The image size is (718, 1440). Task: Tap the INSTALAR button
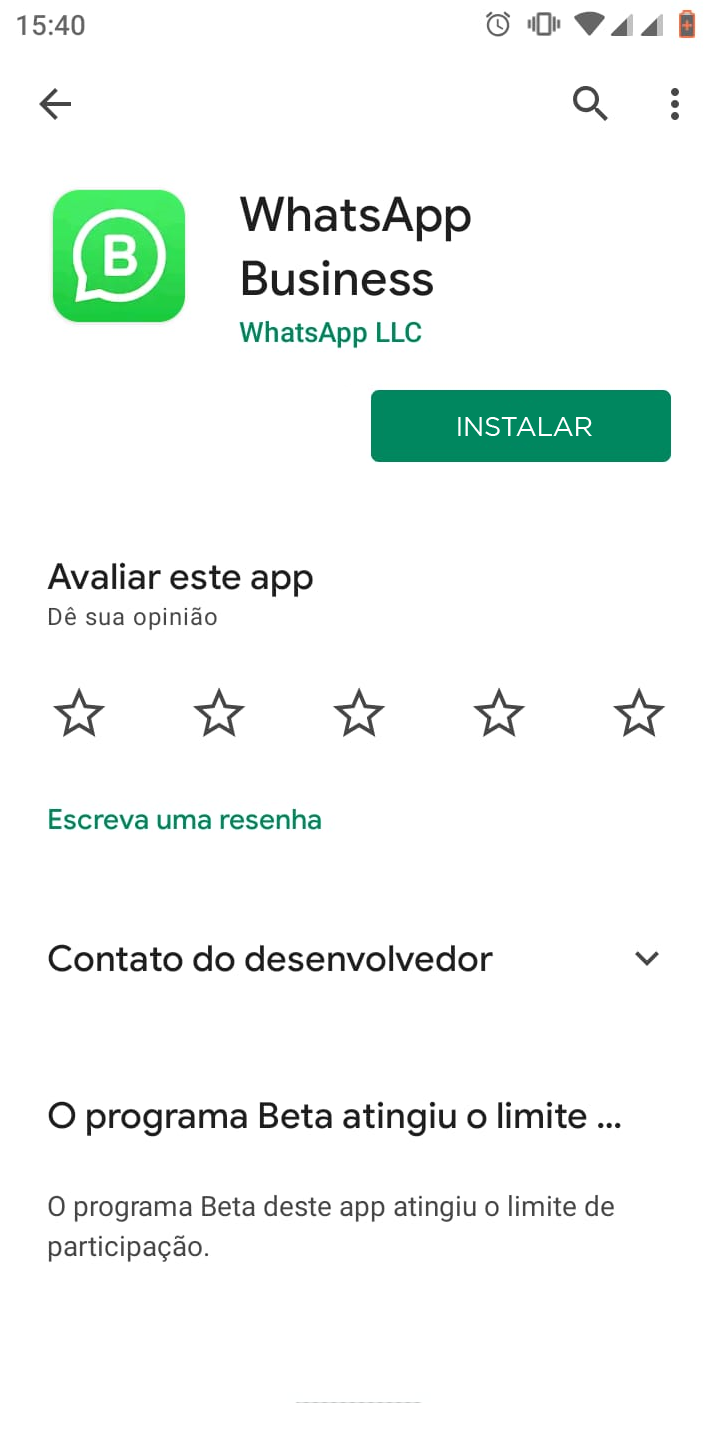(521, 426)
